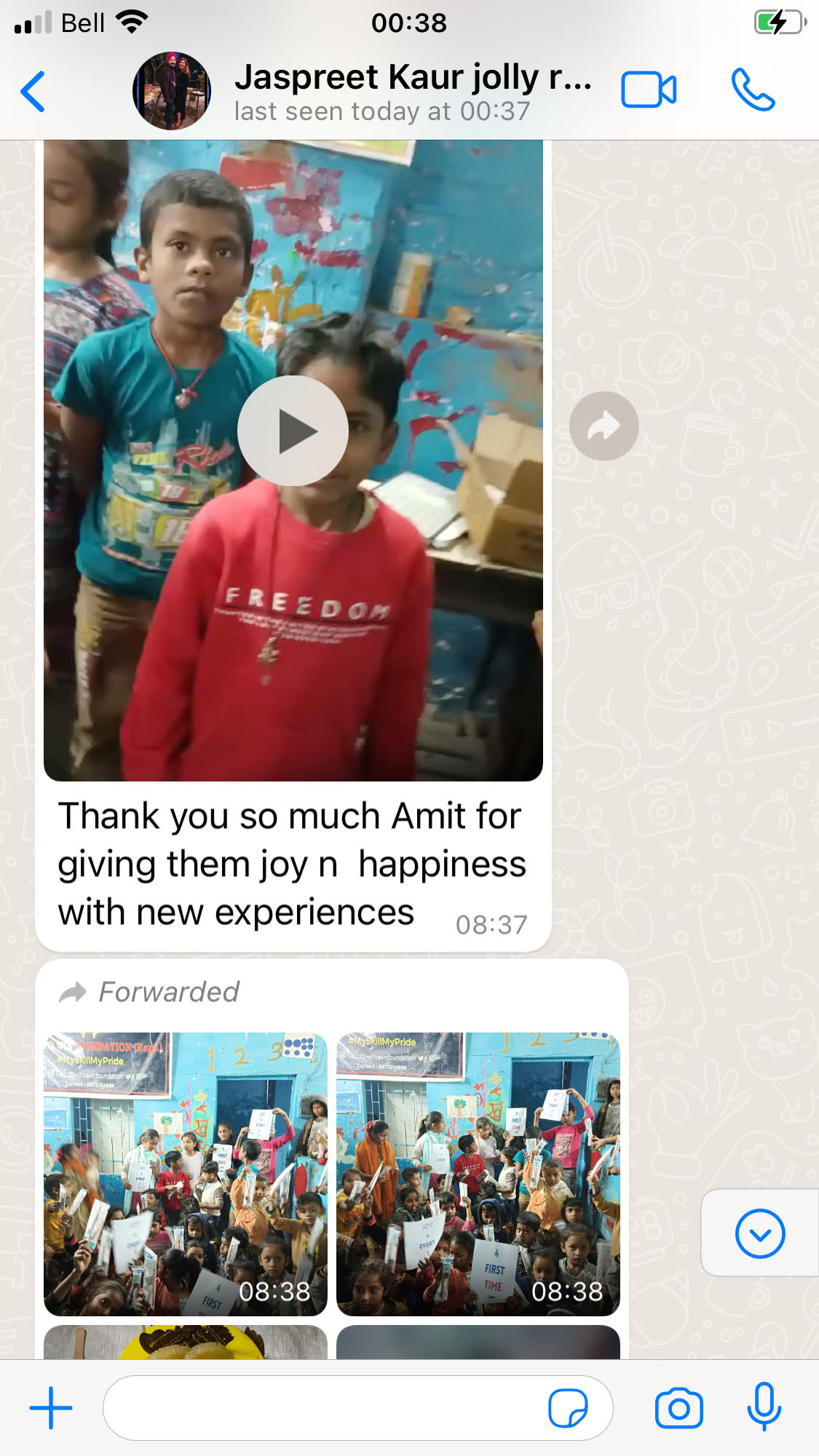Open the first forwarded group photo

point(186,1173)
